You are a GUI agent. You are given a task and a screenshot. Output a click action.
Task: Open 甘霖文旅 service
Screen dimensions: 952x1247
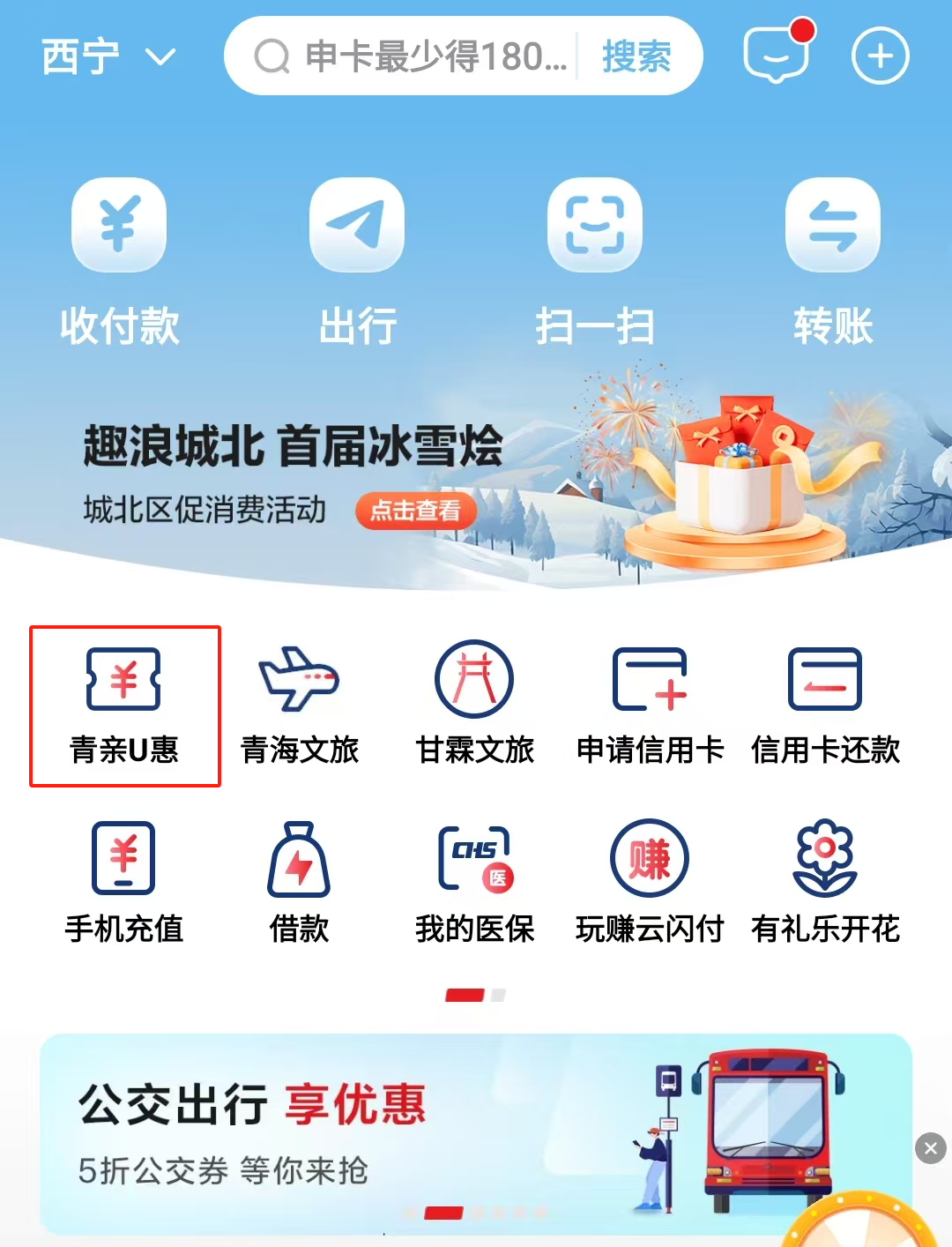click(474, 706)
